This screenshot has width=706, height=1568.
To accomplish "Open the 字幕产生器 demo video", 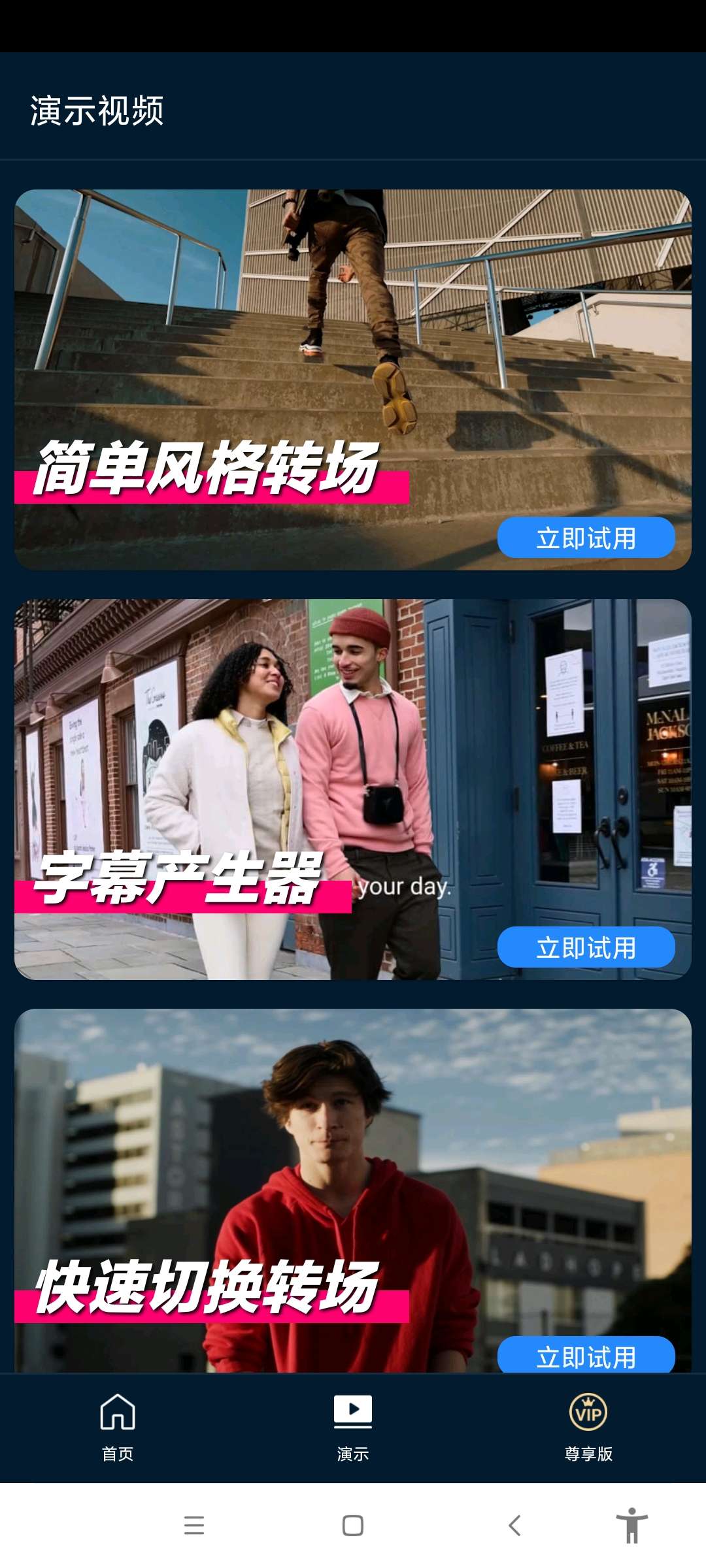I will pos(353,751).
